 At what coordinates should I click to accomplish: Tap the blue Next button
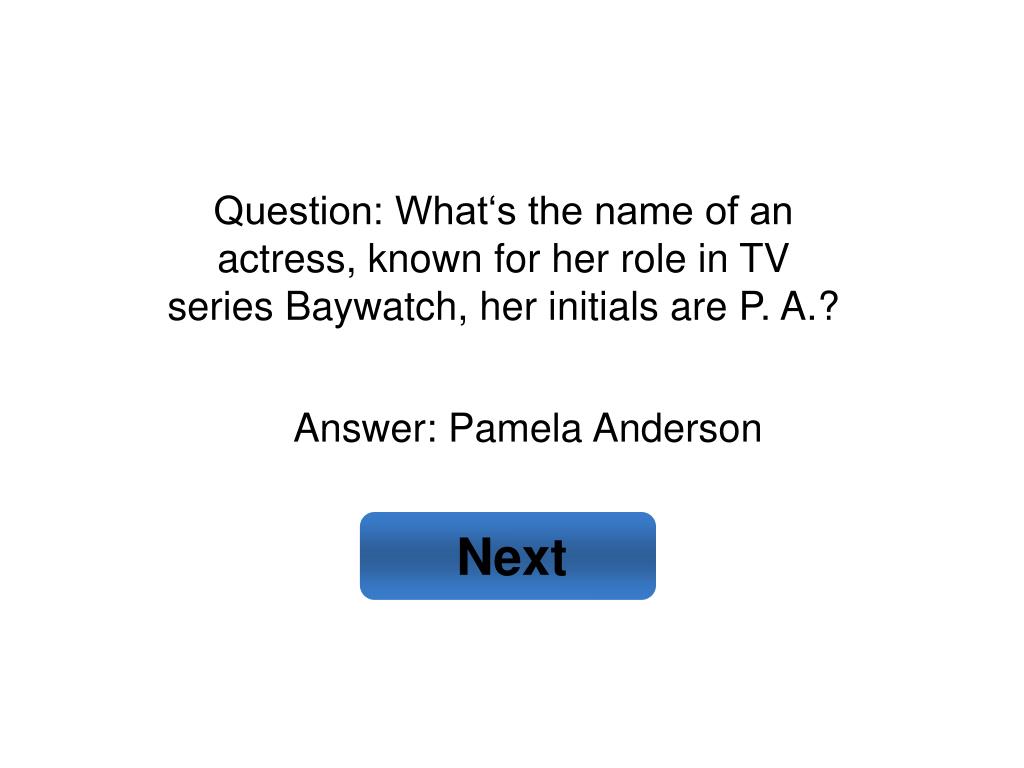point(508,556)
